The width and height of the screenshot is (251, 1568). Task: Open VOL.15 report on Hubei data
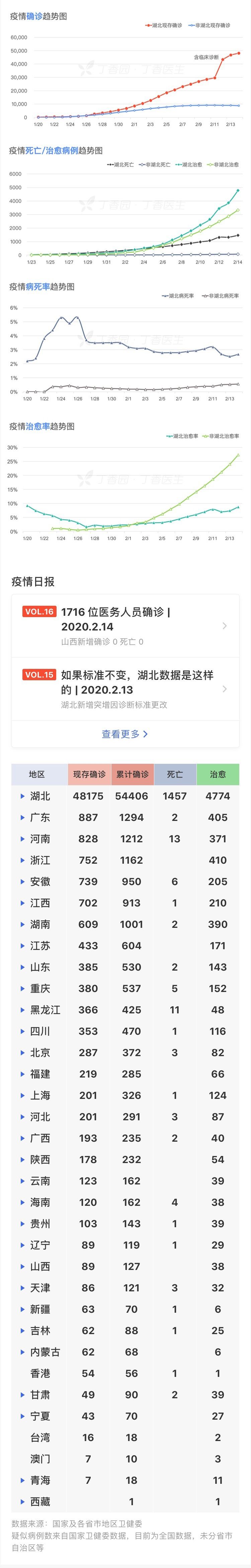tap(125, 689)
